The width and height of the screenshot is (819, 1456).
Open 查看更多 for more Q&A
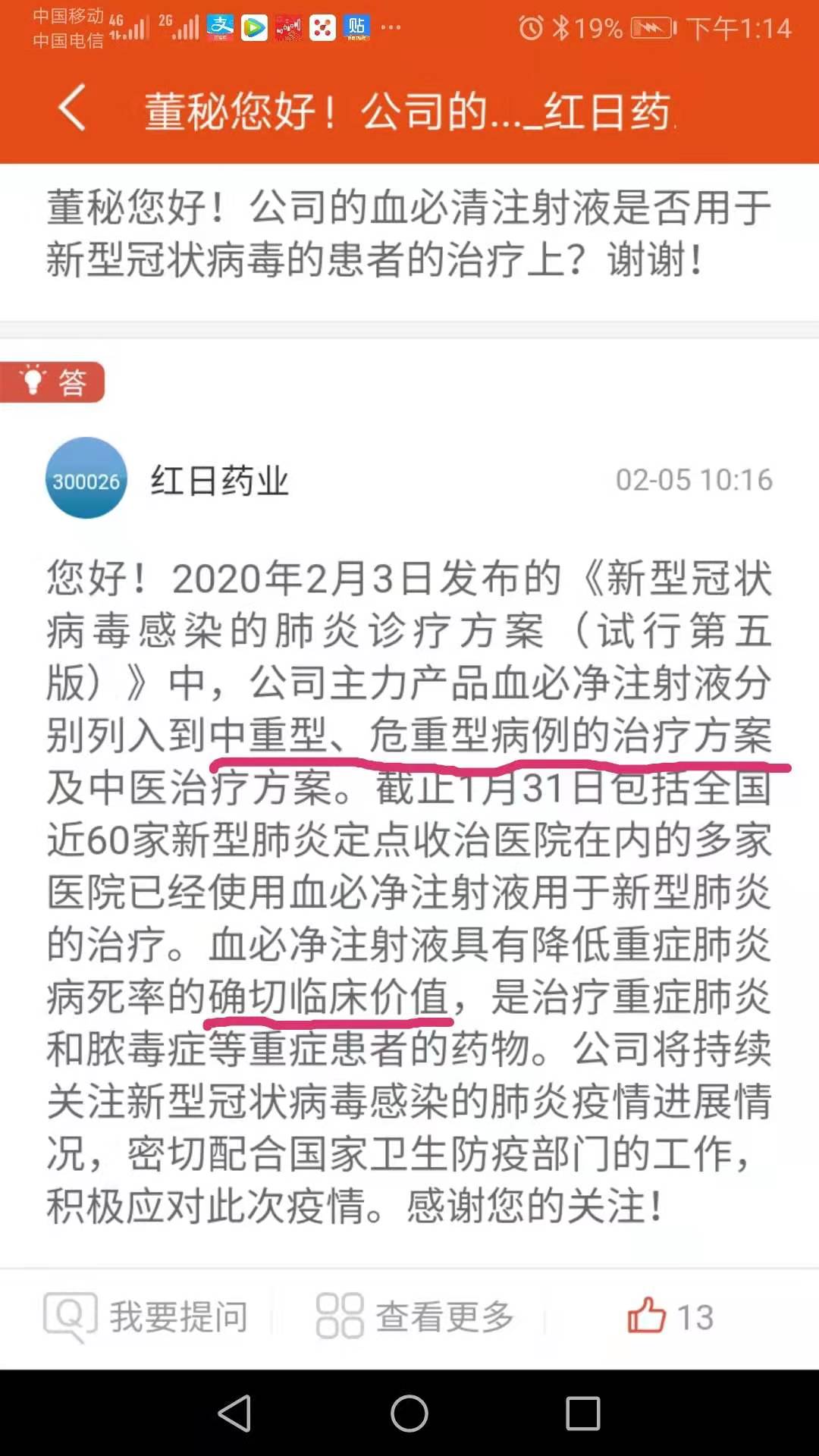[415, 1316]
